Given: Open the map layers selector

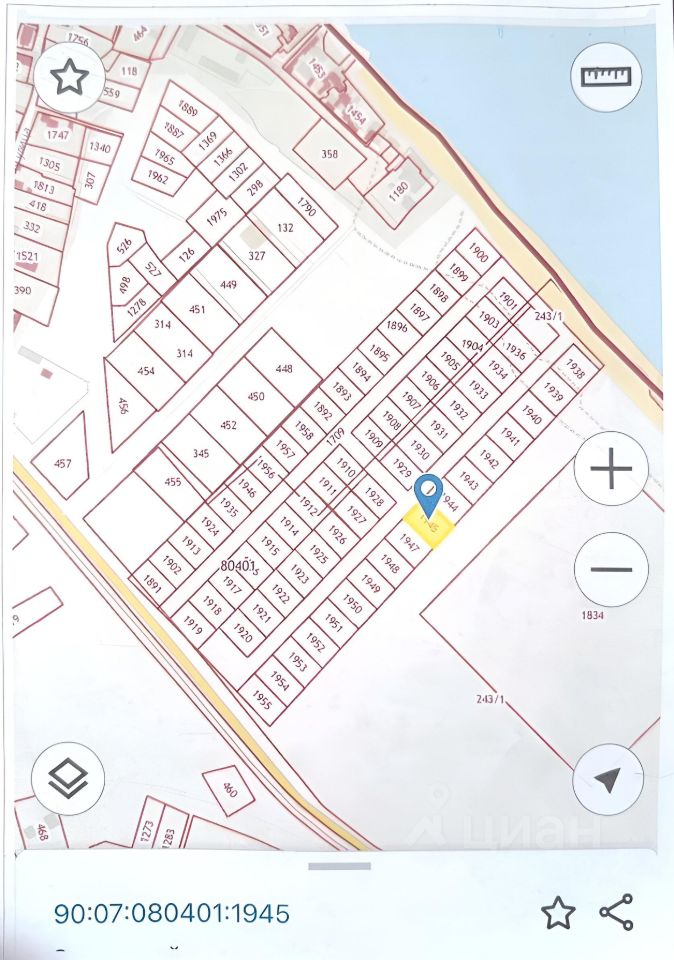Looking at the screenshot, I should point(68,779).
